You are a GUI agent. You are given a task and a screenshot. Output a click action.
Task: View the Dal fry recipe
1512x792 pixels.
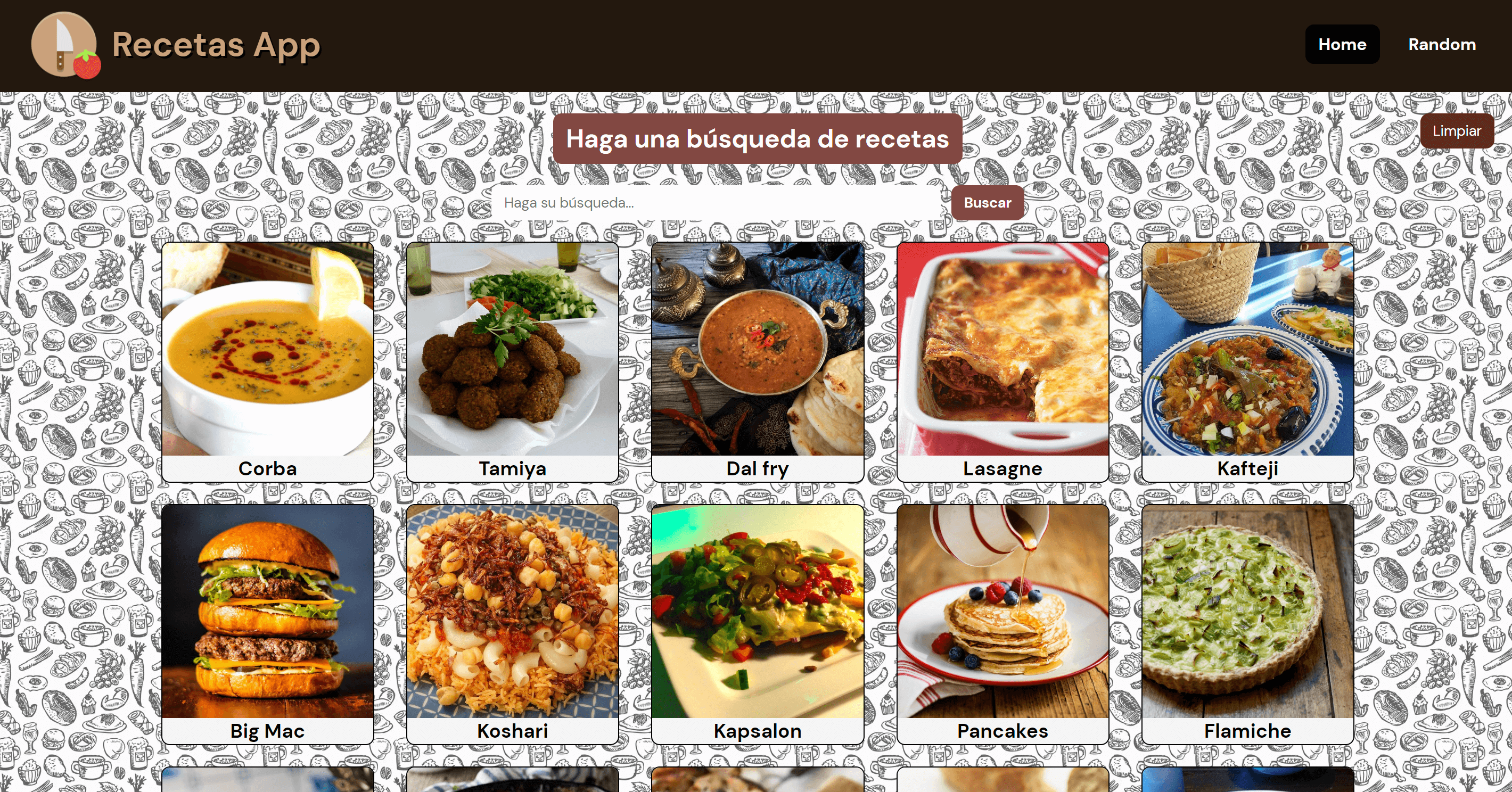point(757,361)
